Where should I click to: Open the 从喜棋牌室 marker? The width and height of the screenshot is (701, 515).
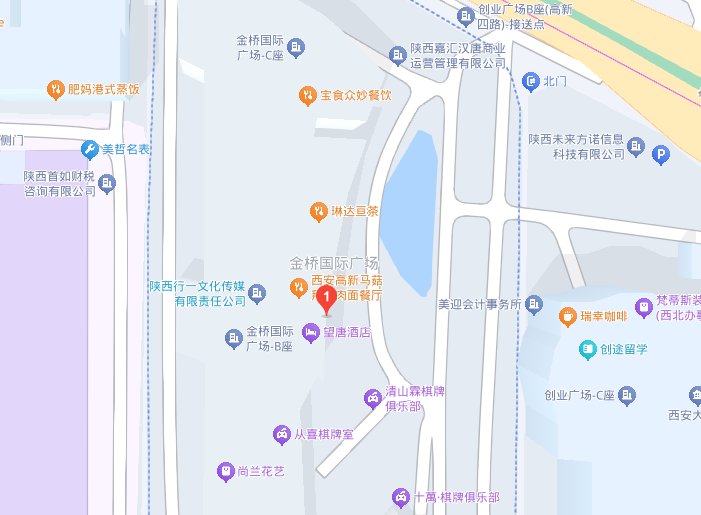pyautogui.click(x=282, y=434)
